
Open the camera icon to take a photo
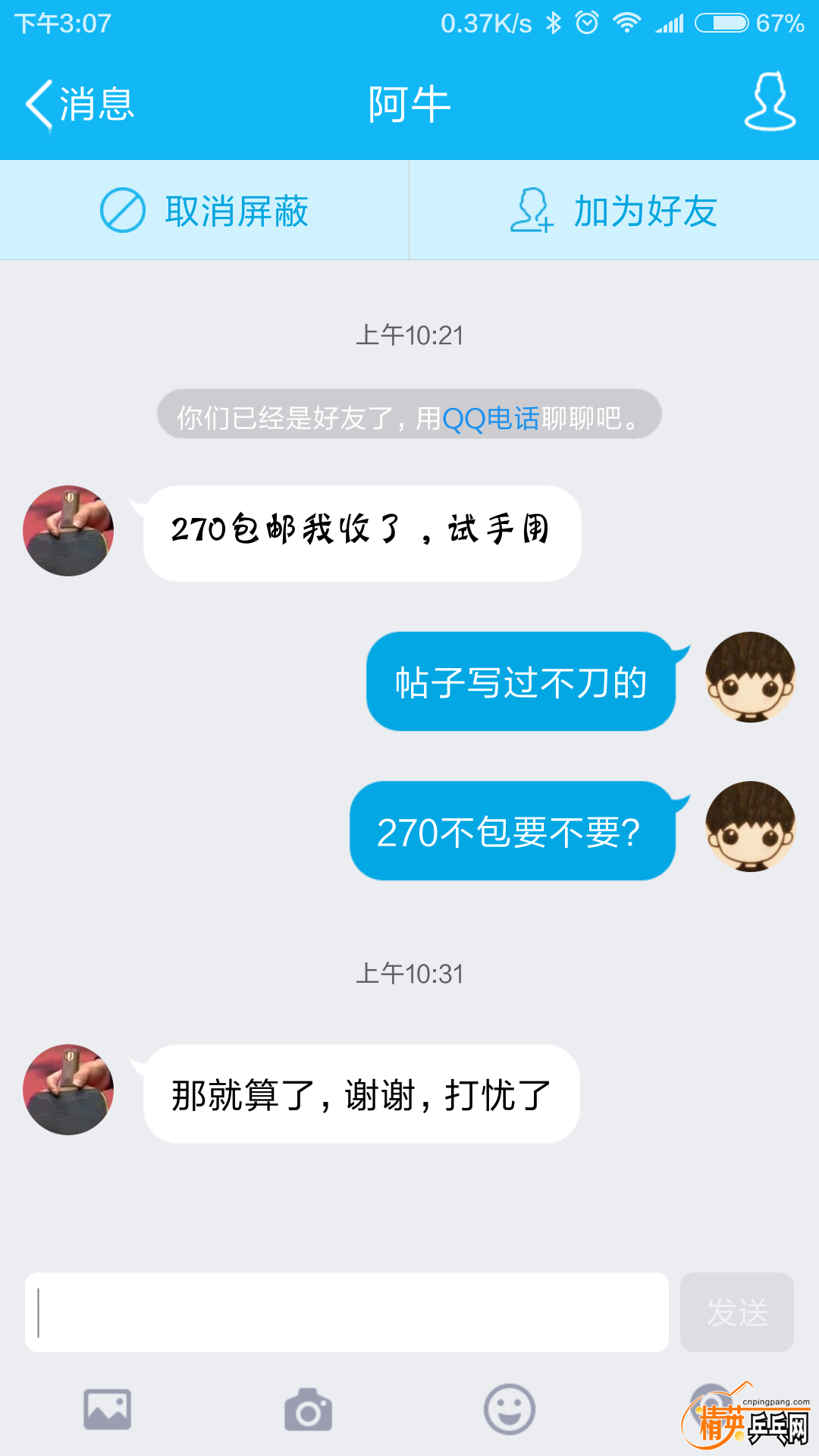[x=307, y=1408]
